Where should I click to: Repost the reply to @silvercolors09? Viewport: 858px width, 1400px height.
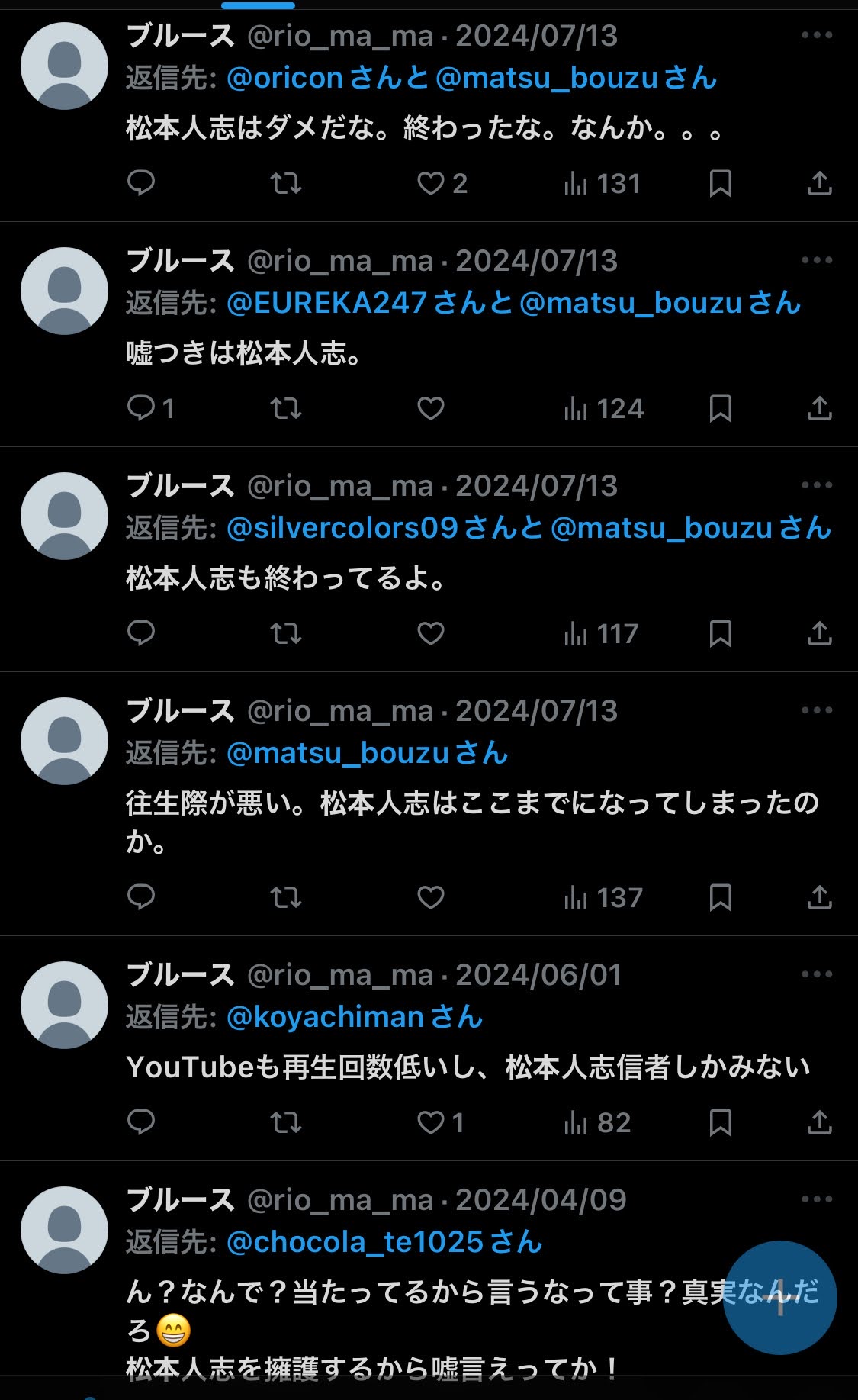tap(286, 634)
